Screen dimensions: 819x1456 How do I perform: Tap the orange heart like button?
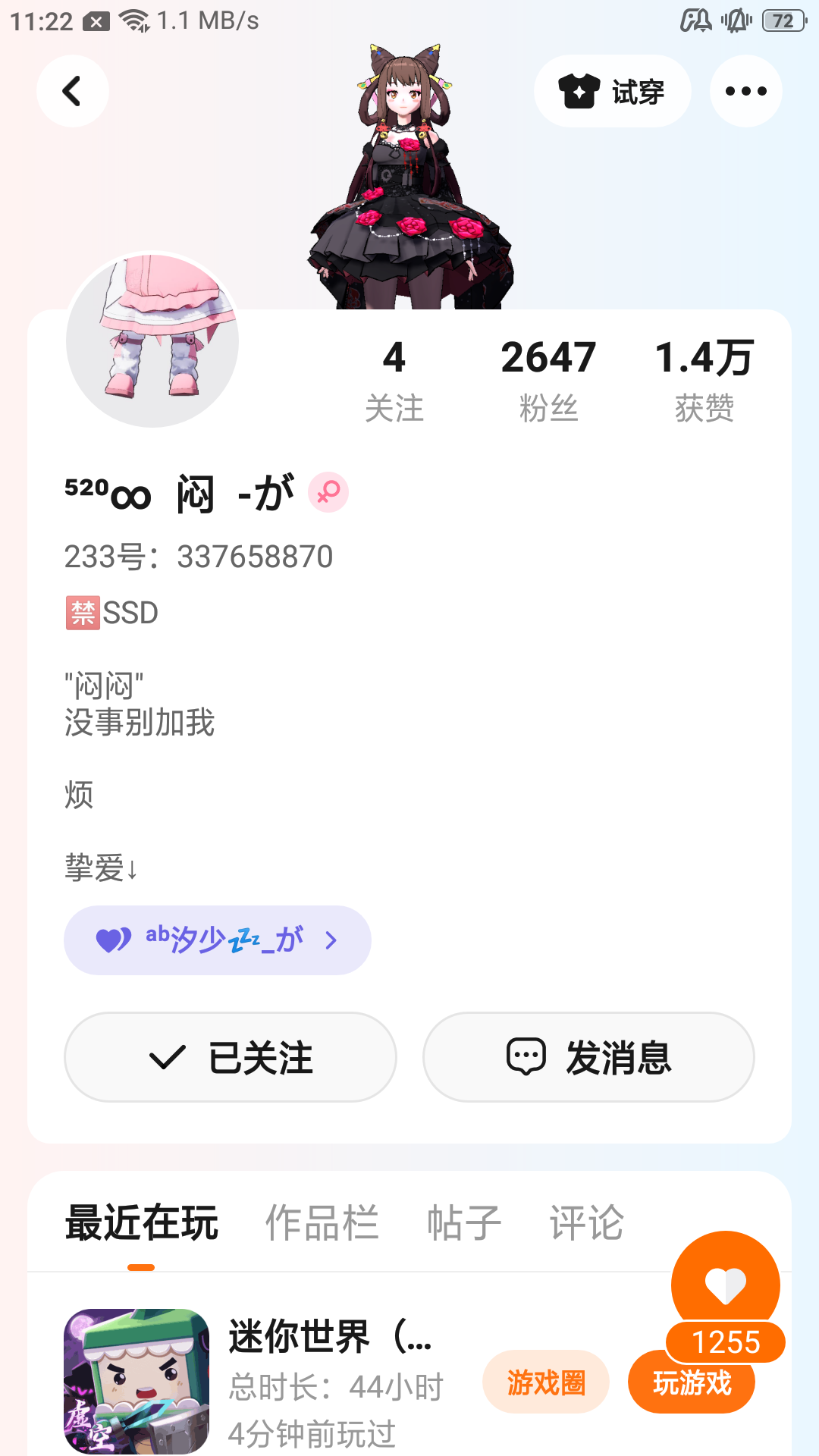point(725,1283)
